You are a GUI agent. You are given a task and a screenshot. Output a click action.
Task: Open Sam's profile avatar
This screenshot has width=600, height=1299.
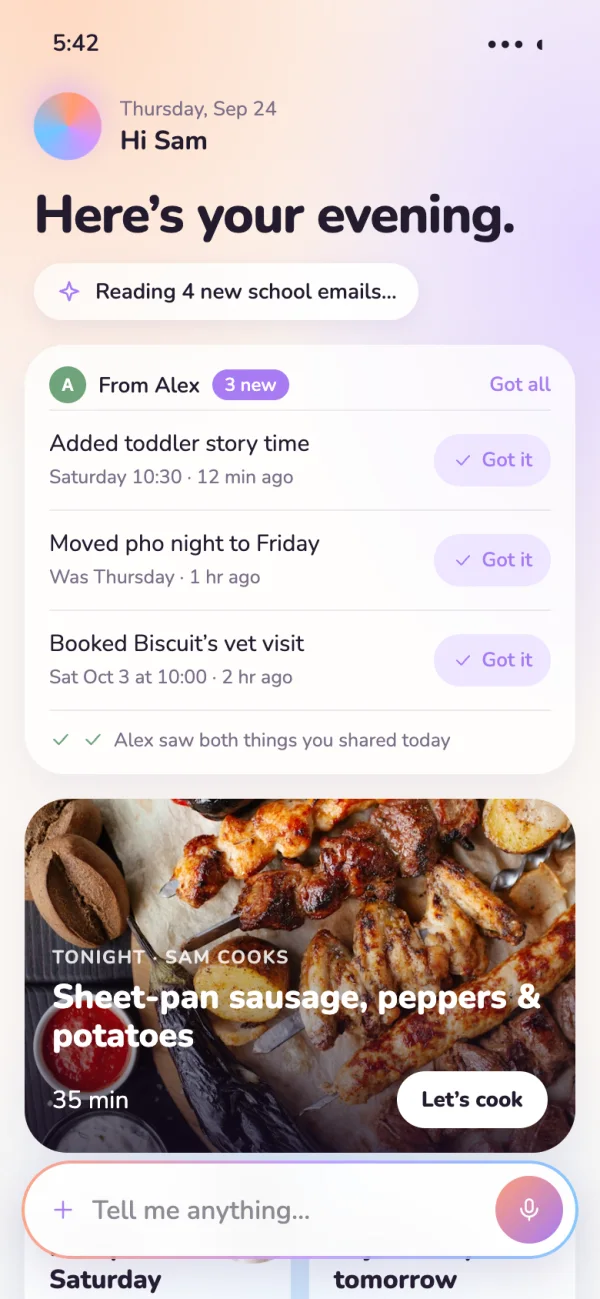67,126
